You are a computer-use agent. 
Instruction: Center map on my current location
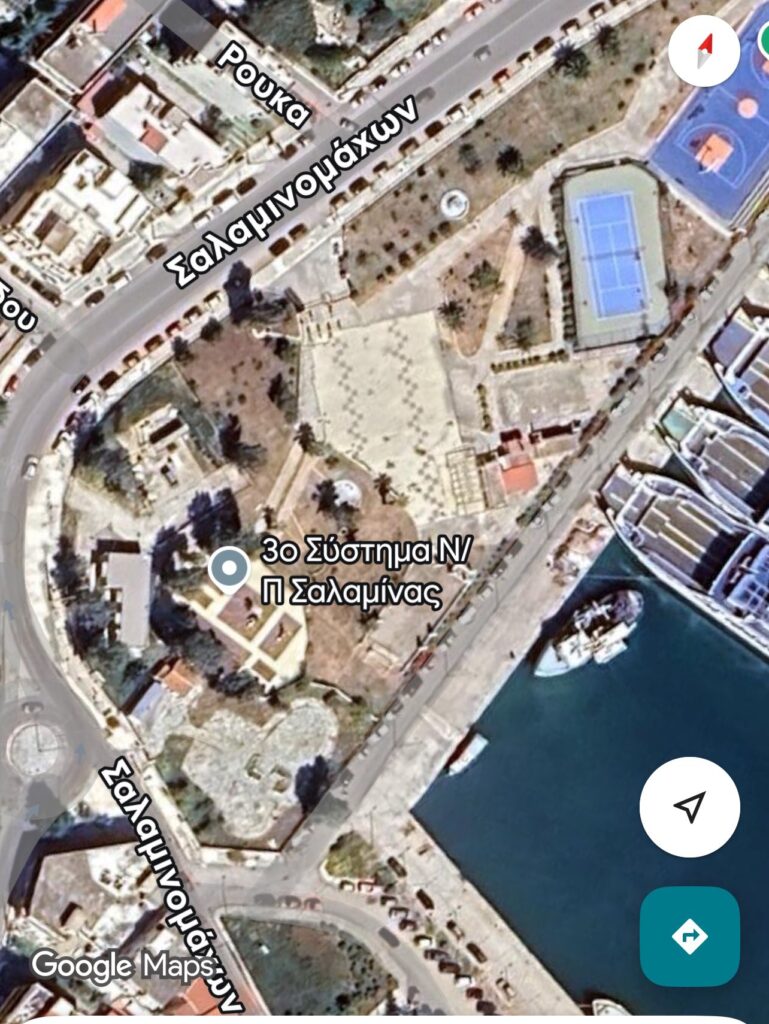pyautogui.click(x=689, y=806)
